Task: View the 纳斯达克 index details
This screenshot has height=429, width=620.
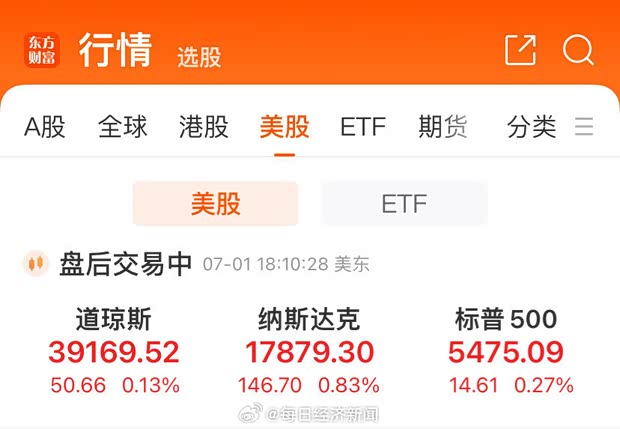Action: point(309,352)
